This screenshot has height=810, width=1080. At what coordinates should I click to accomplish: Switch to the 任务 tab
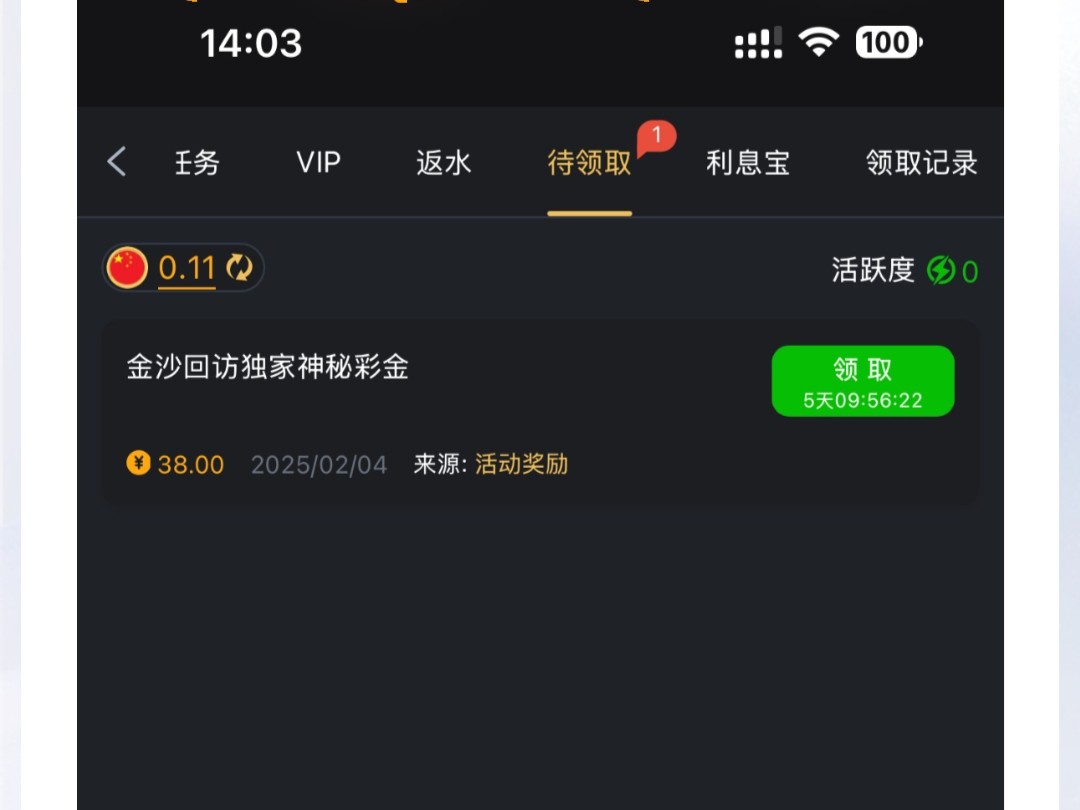tap(196, 162)
